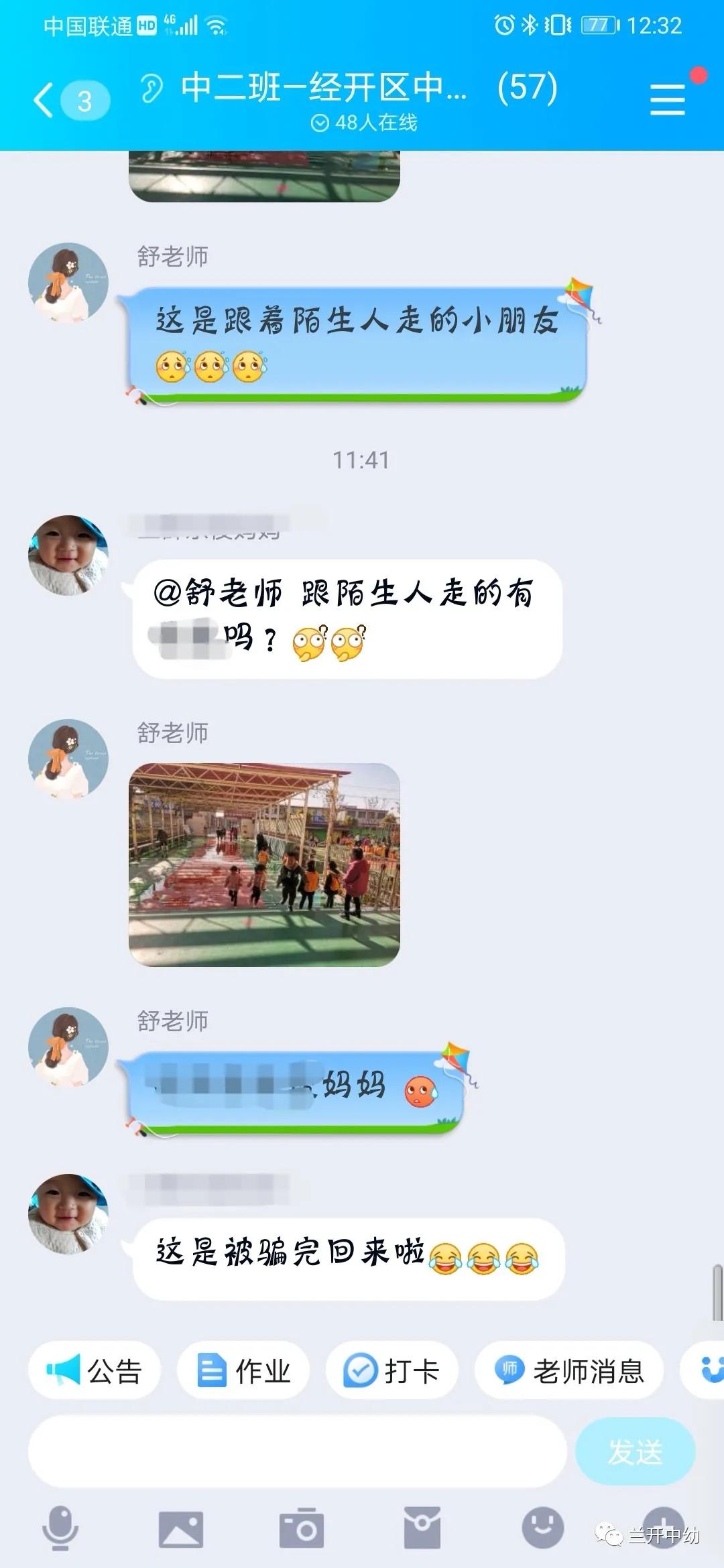Toggle the earpiece mode icon
This screenshot has width=724, height=1568.
pyautogui.click(x=152, y=88)
